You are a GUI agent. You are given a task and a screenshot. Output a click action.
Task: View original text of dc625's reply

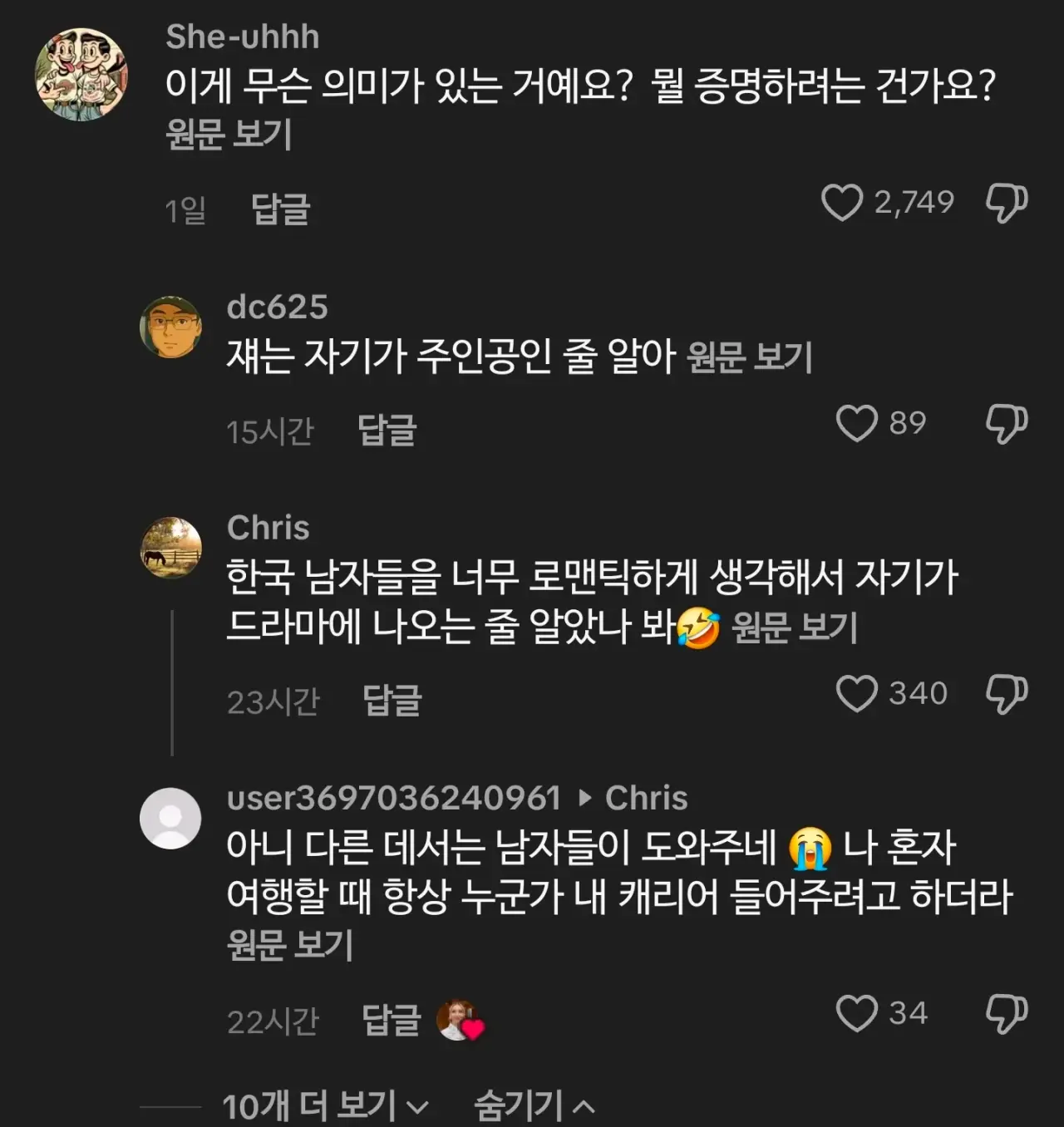pos(749,358)
